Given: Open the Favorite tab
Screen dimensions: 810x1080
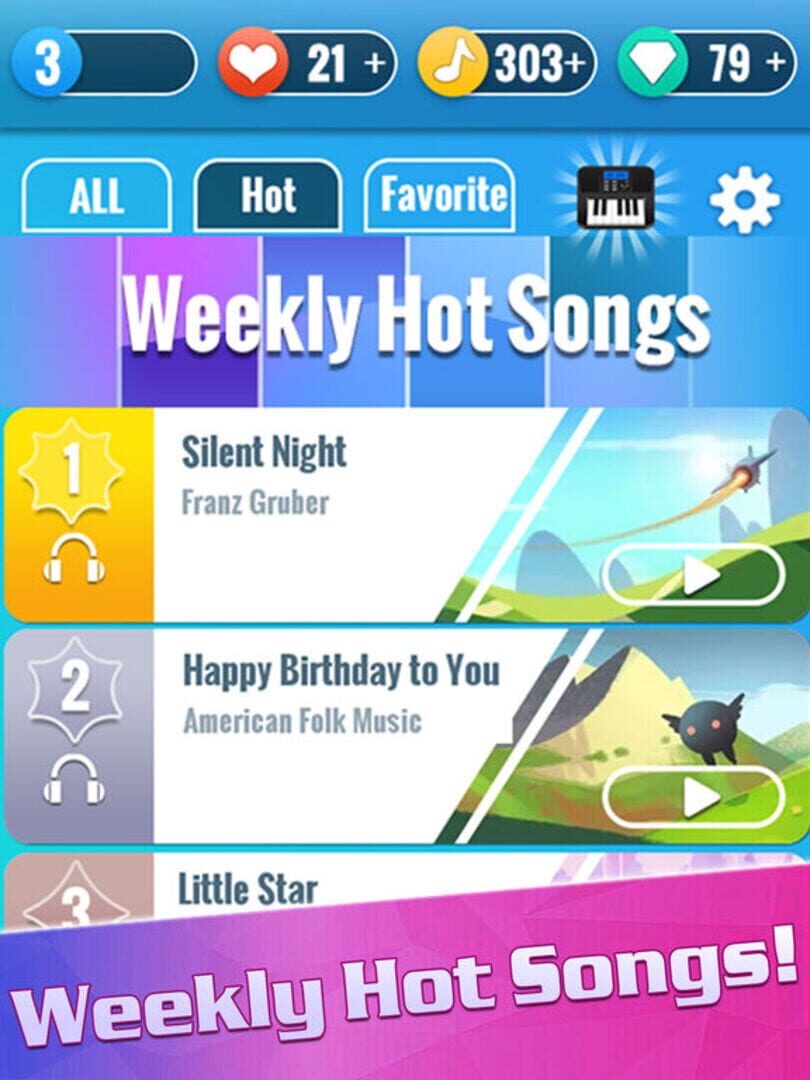Looking at the screenshot, I should 441,196.
